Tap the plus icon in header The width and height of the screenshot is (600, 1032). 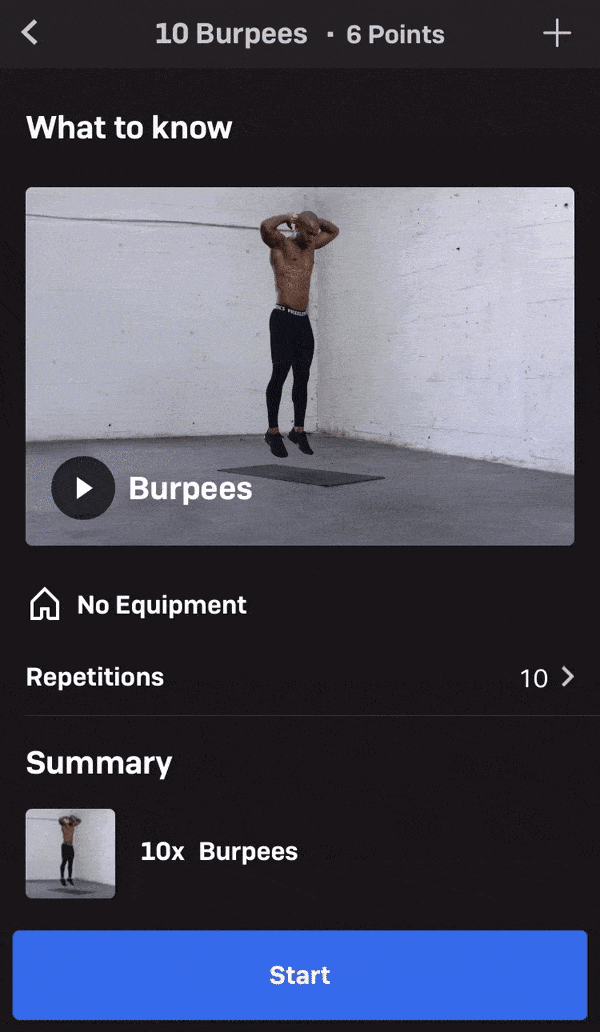[556, 33]
